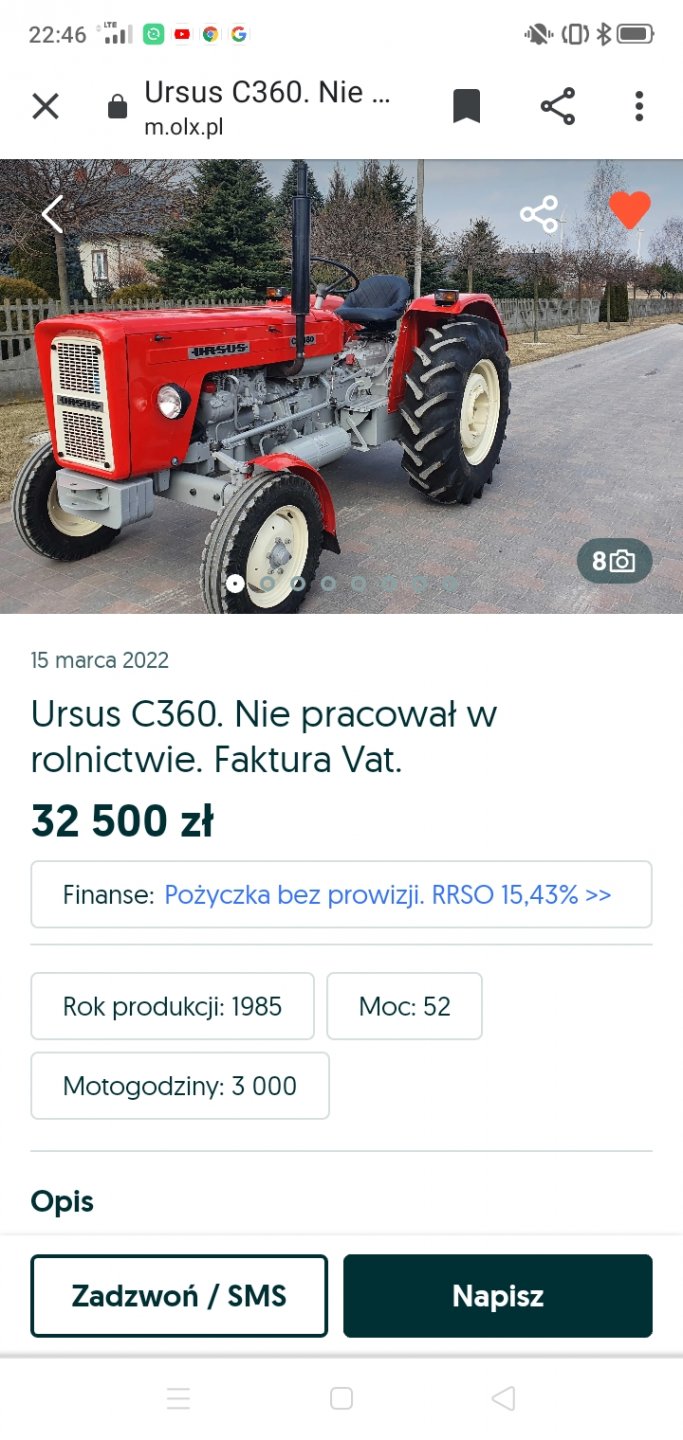Go back with the system back button
The height and width of the screenshot is (1440, 683).
[504, 1398]
